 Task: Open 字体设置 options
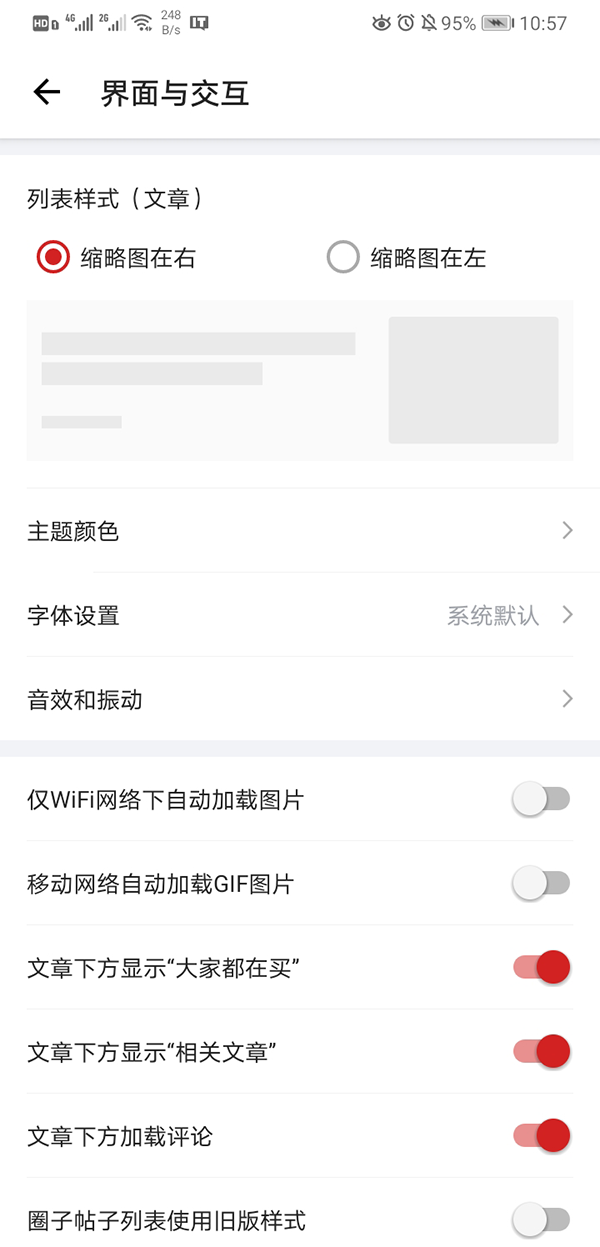(300, 615)
